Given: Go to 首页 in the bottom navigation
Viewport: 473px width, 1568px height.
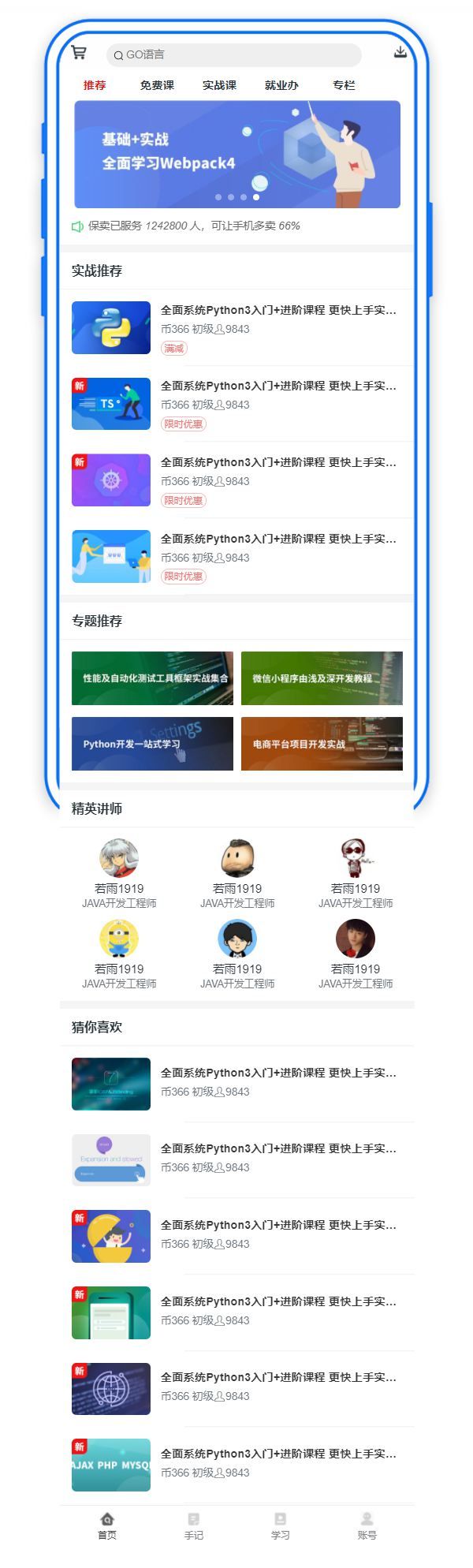Looking at the screenshot, I should tap(107, 1526).
